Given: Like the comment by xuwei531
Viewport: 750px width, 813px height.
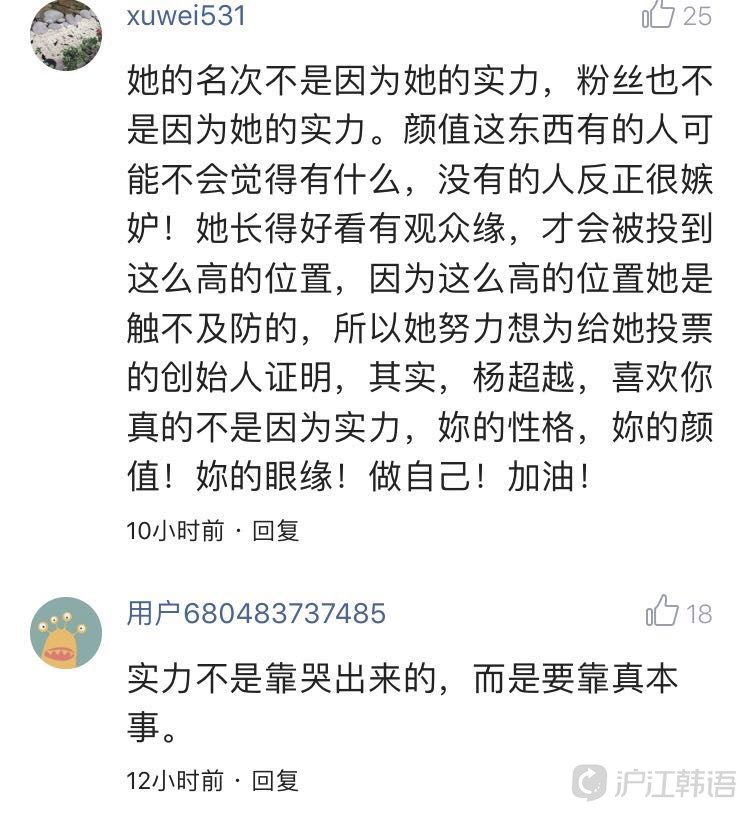Looking at the screenshot, I should tap(660, 14).
